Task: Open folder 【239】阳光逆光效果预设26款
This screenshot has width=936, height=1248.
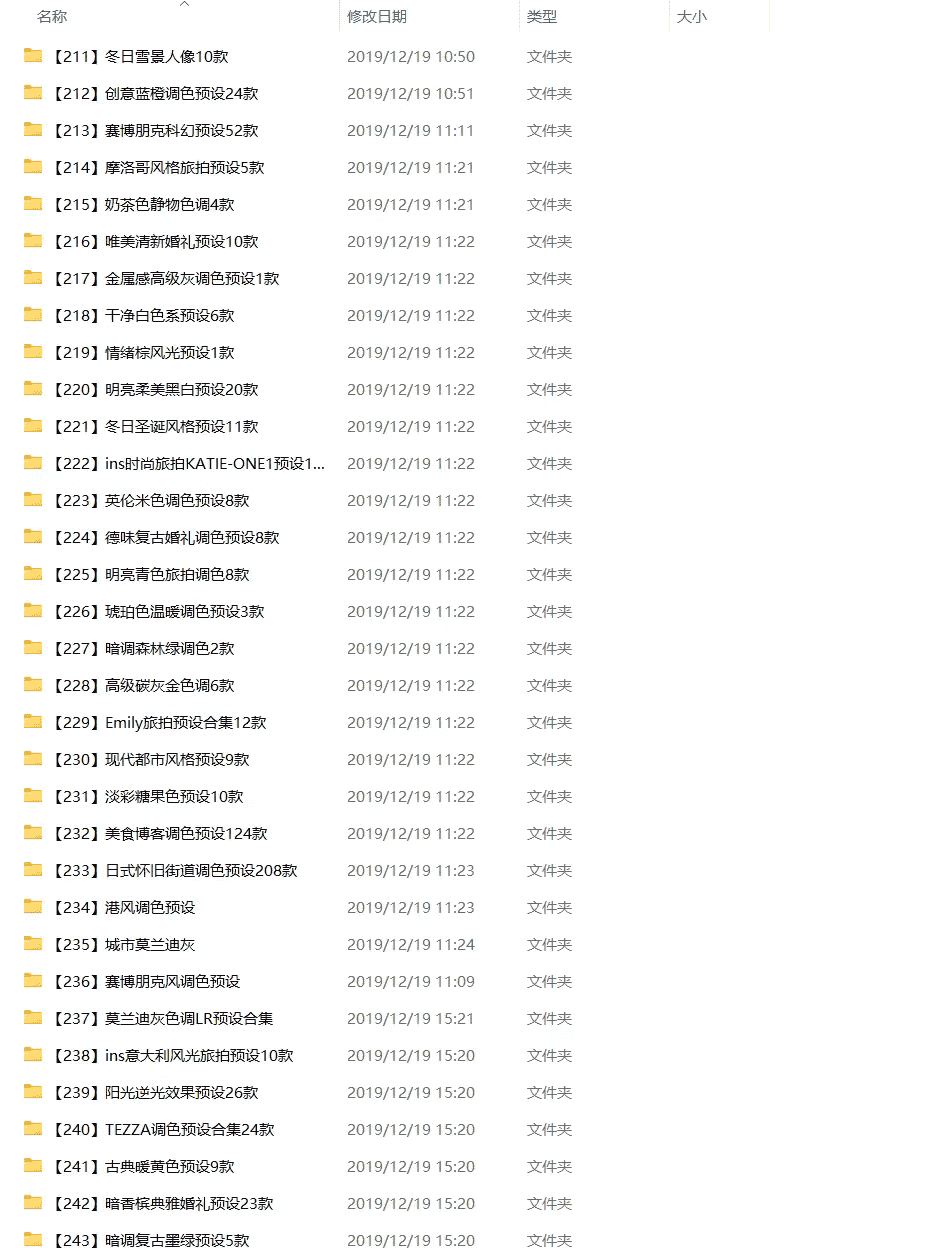Action: point(154,1093)
